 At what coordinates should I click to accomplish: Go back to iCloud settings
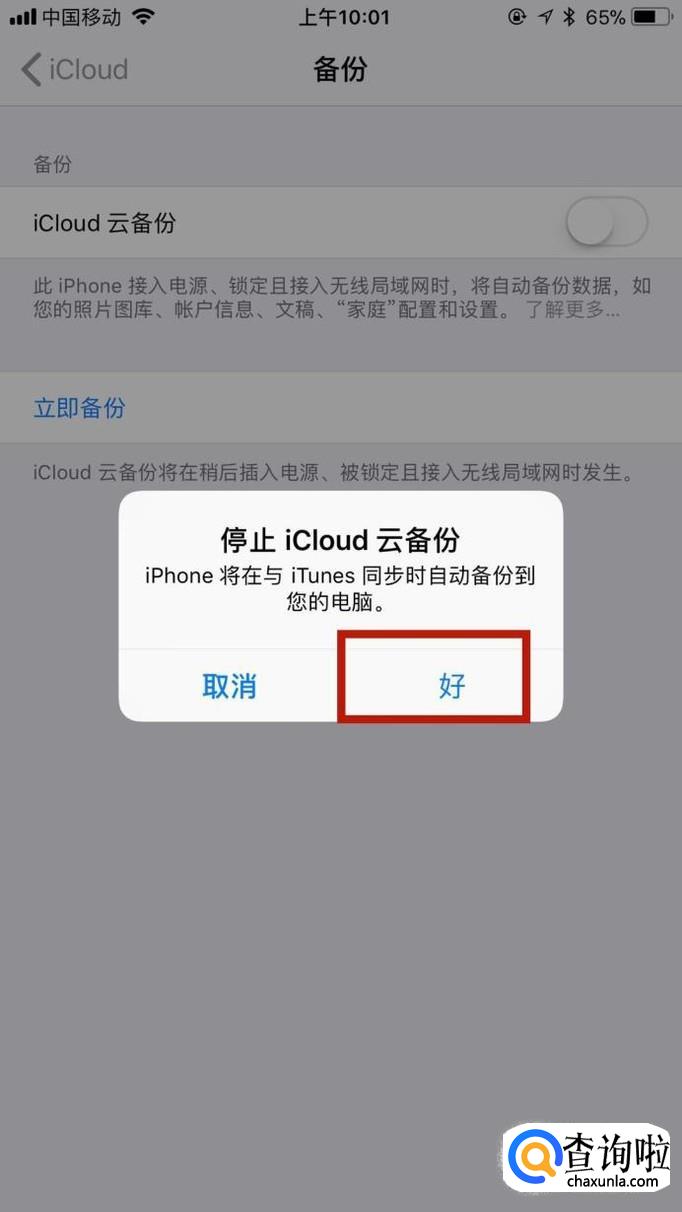75,70
